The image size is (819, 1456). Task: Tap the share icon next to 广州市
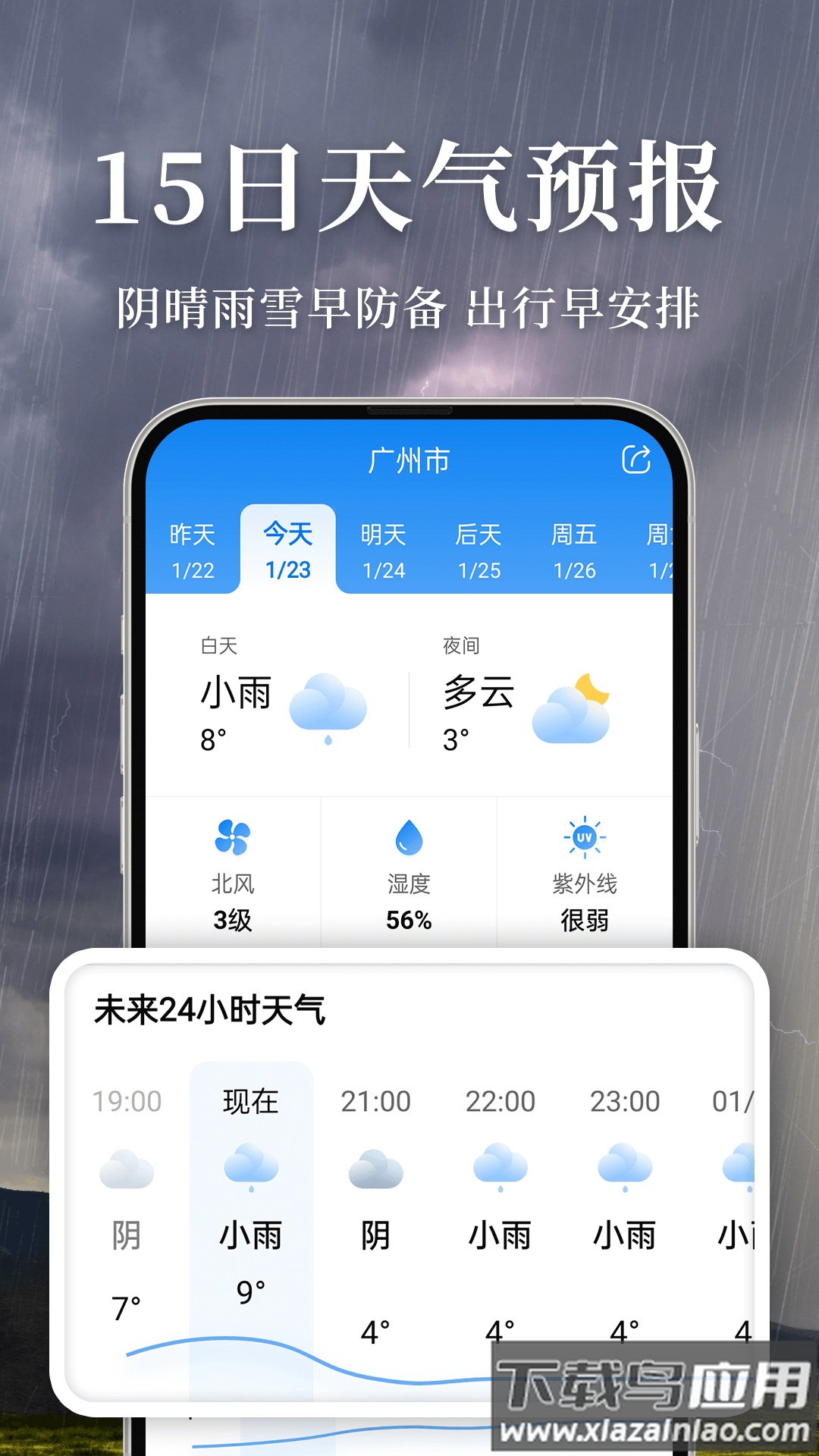[637, 458]
